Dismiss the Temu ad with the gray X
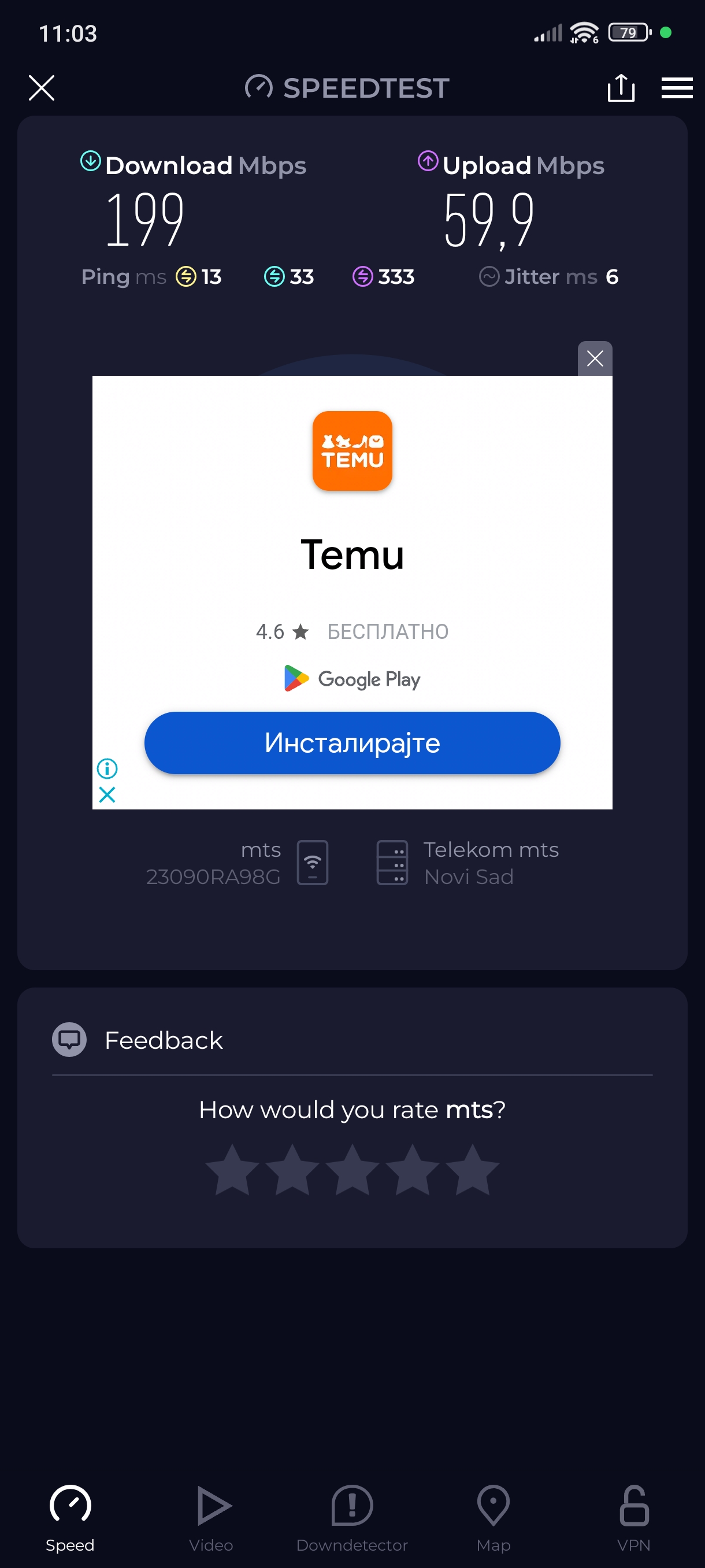This screenshot has width=705, height=1568. [x=594, y=358]
